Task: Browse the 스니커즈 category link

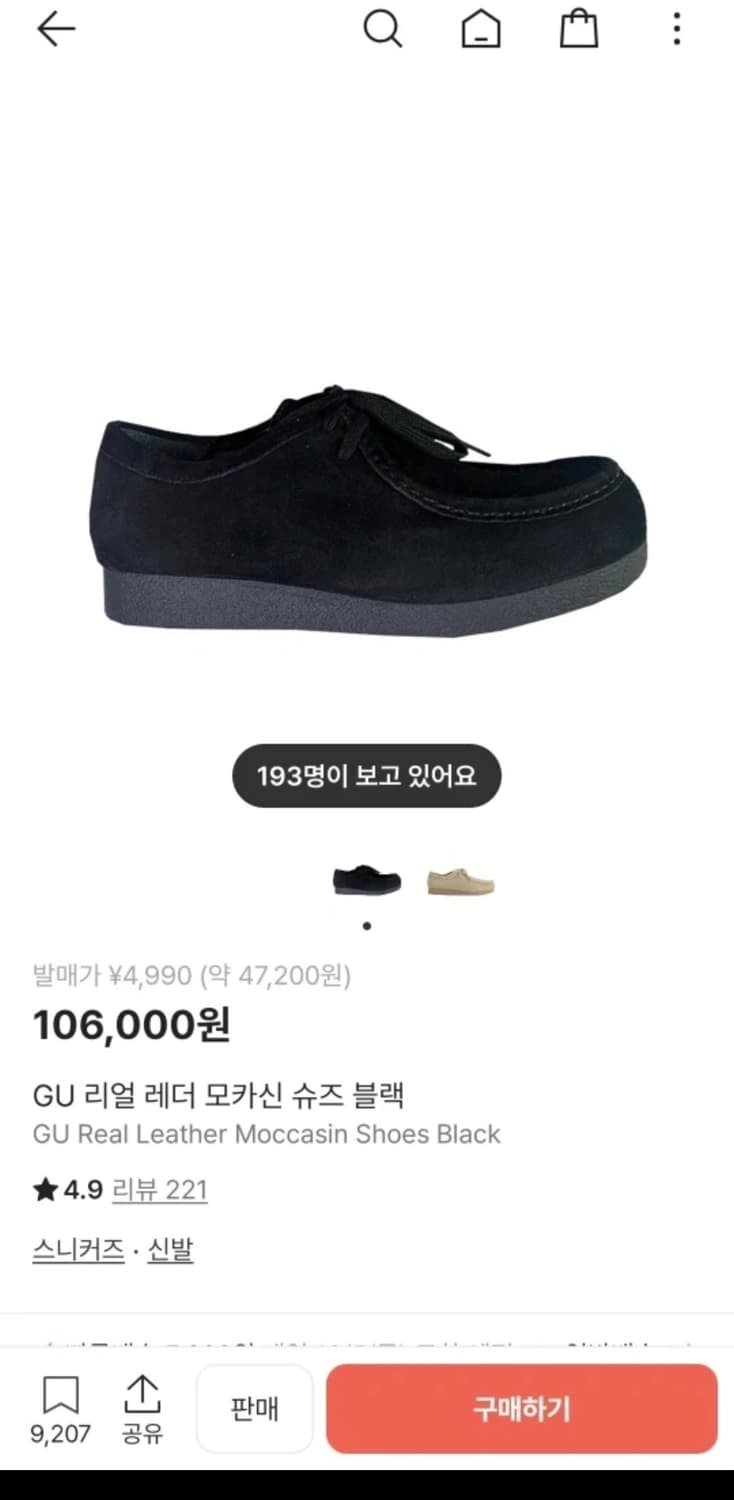Action: 77,1249
